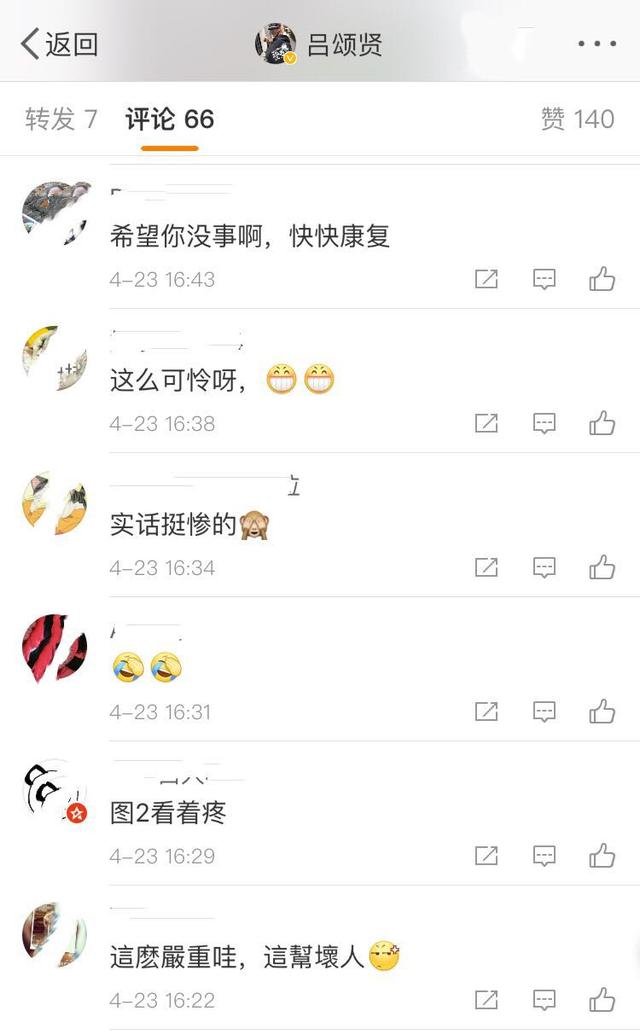Switch to the 赞 140 tab
640x1034 pixels.
click(x=577, y=119)
